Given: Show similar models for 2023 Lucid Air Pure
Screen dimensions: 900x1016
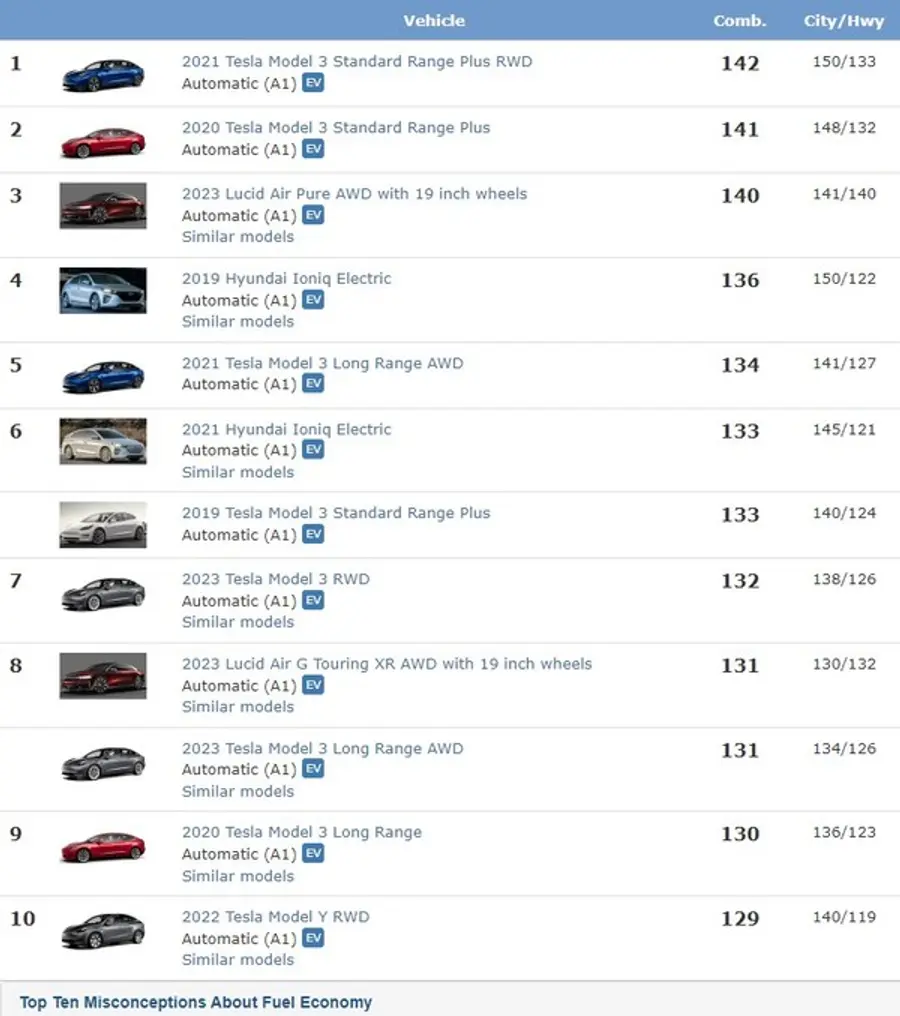Looking at the screenshot, I should coord(238,237).
